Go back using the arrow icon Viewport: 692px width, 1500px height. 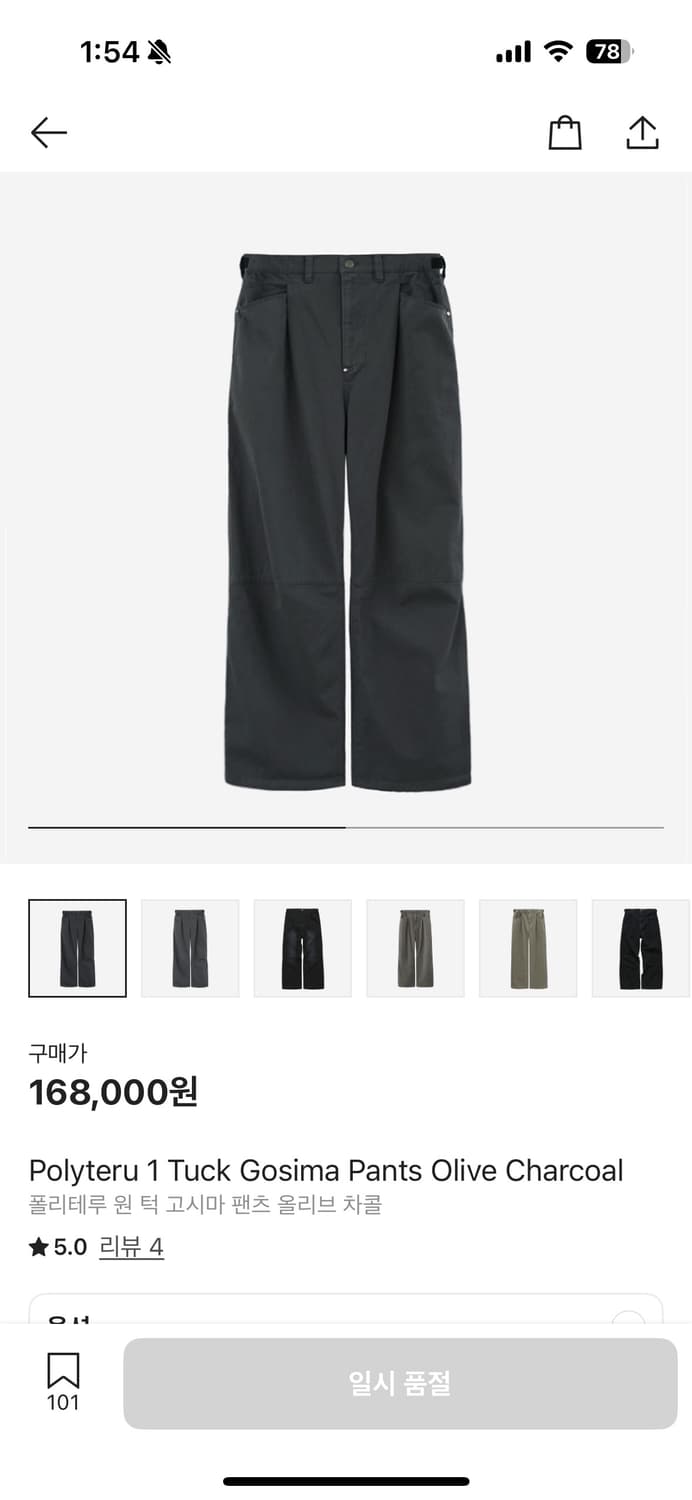(48, 132)
